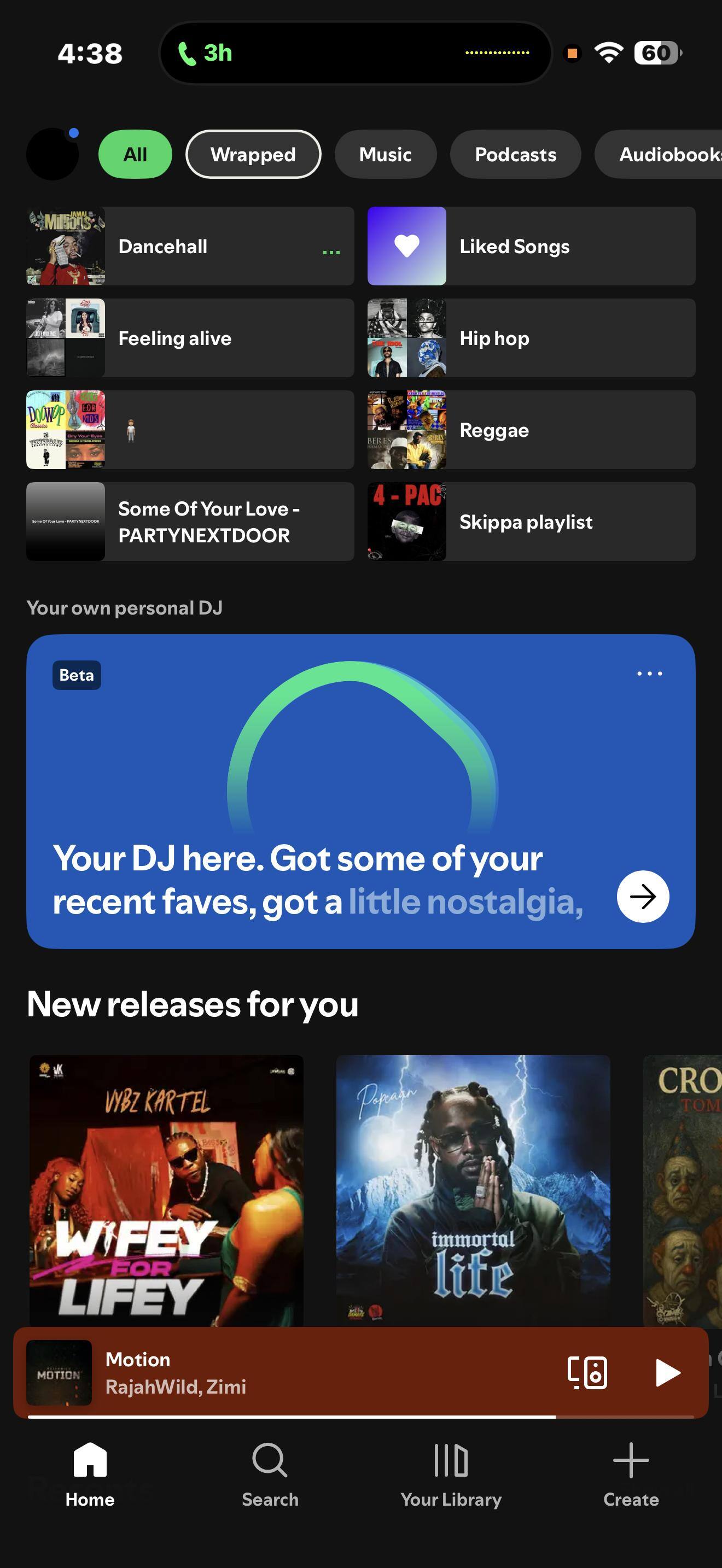Screen dimensions: 722x1568
Task: Play the song Motion
Action: [667, 1372]
